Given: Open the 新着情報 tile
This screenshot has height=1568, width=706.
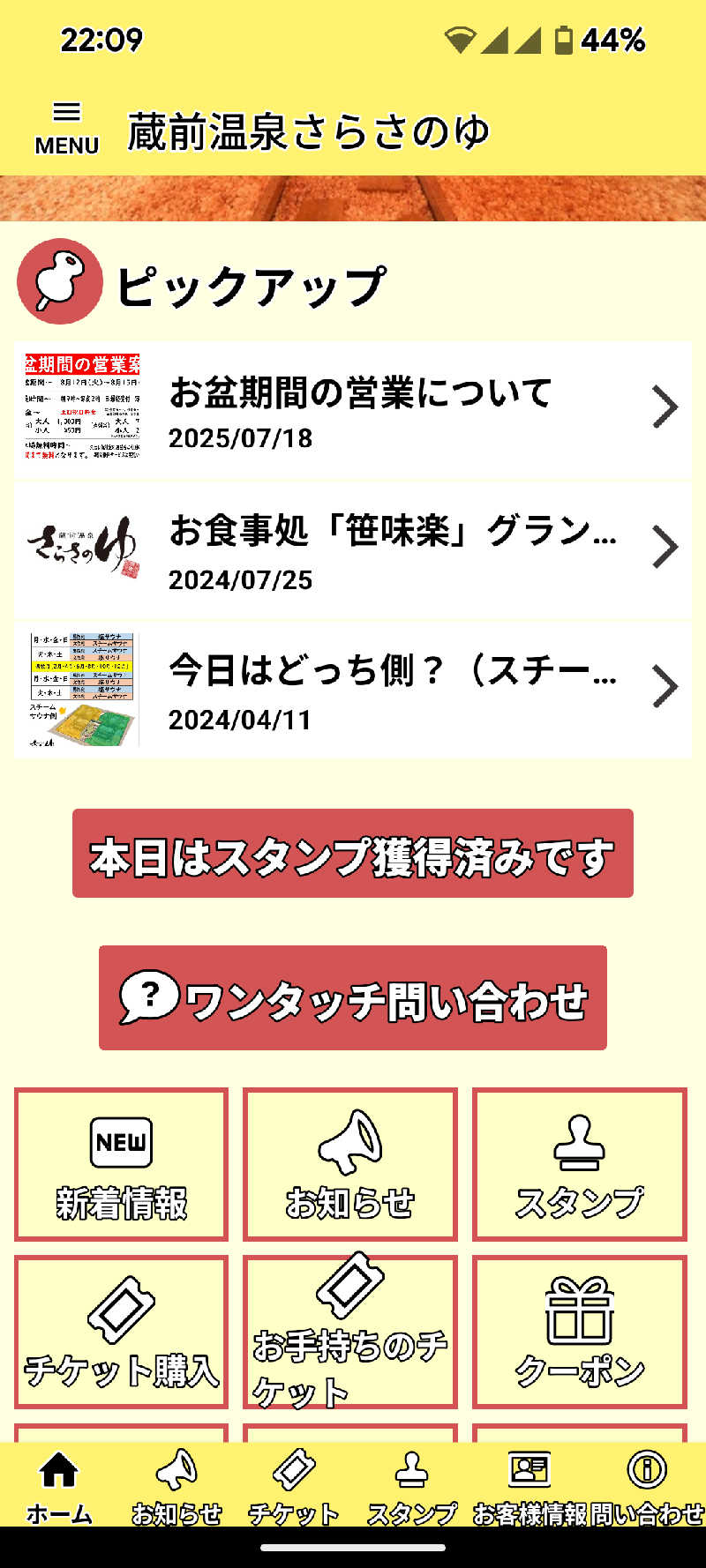Looking at the screenshot, I should coord(122,1164).
